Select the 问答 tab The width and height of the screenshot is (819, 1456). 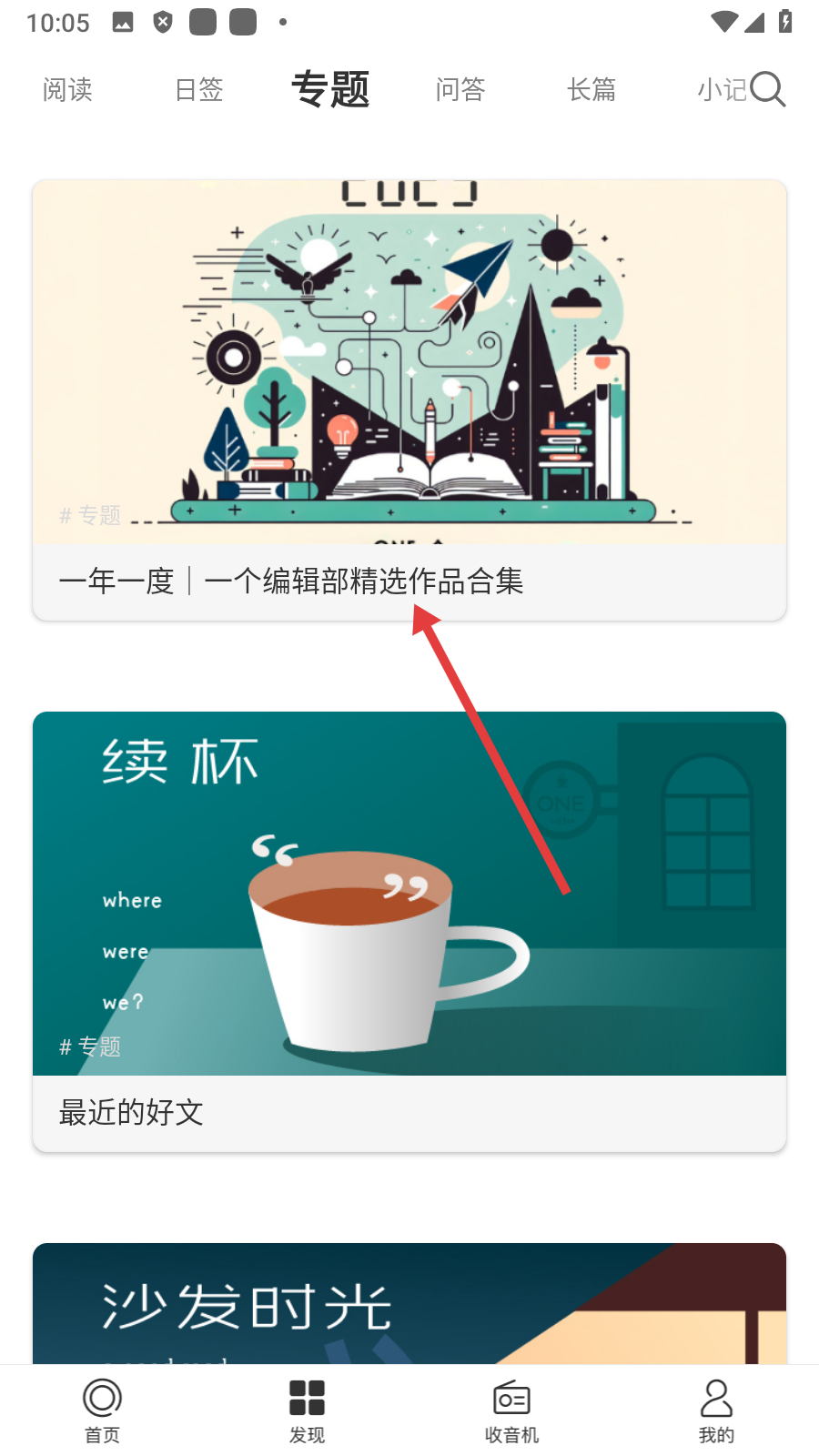pos(460,89)
